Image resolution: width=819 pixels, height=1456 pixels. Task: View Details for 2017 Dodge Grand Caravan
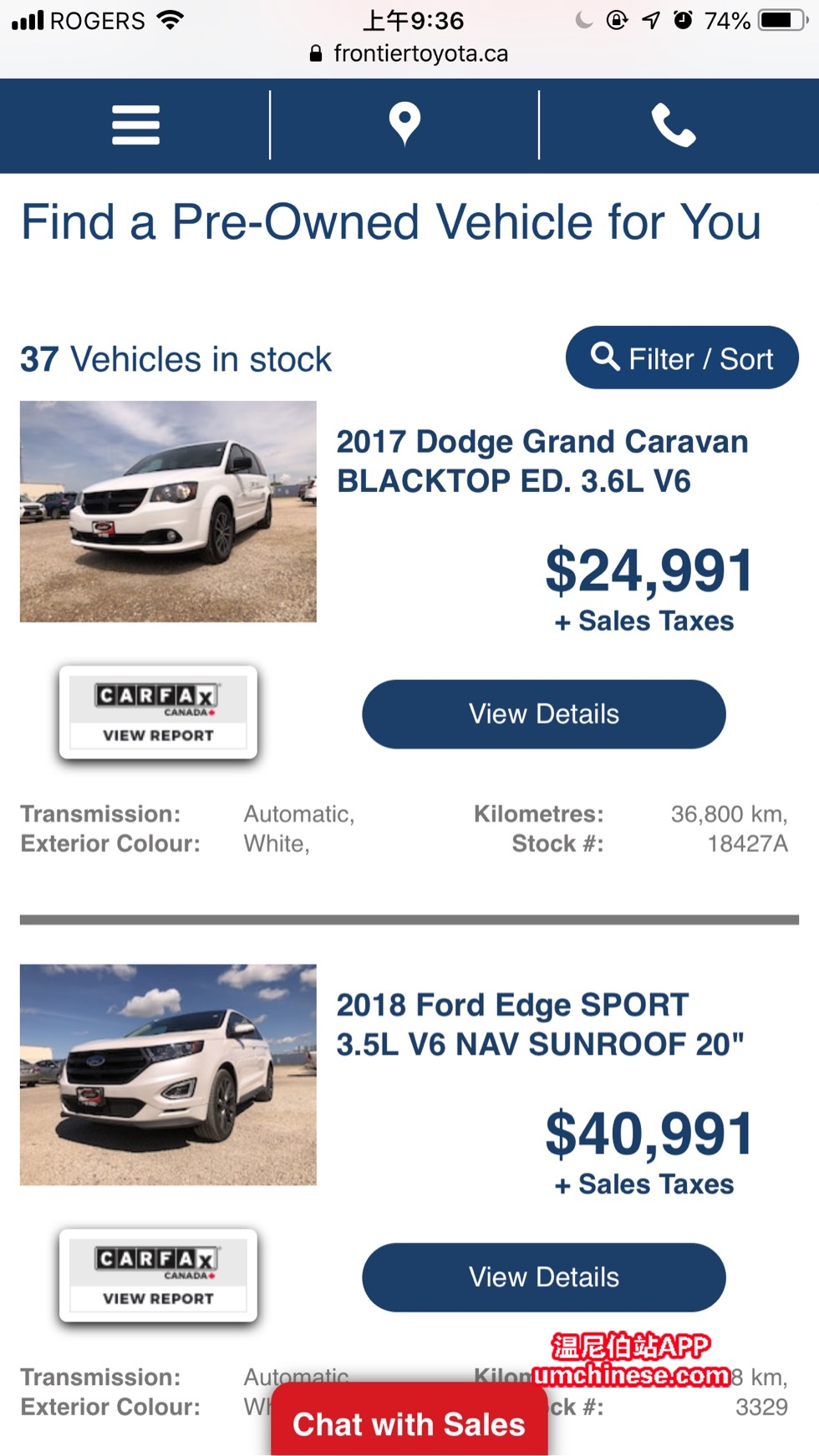[x=543, y=714]
